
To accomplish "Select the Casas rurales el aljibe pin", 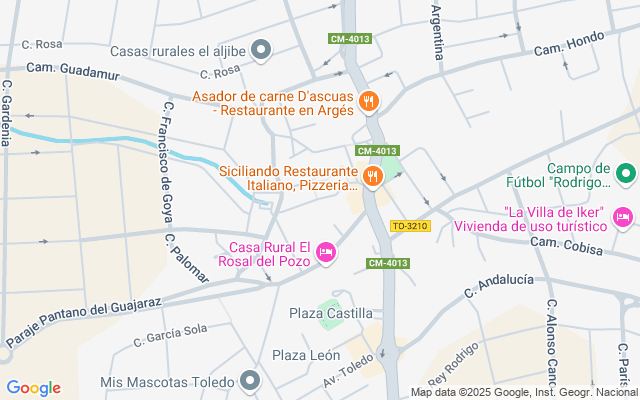I will click(x=261, y=48).
